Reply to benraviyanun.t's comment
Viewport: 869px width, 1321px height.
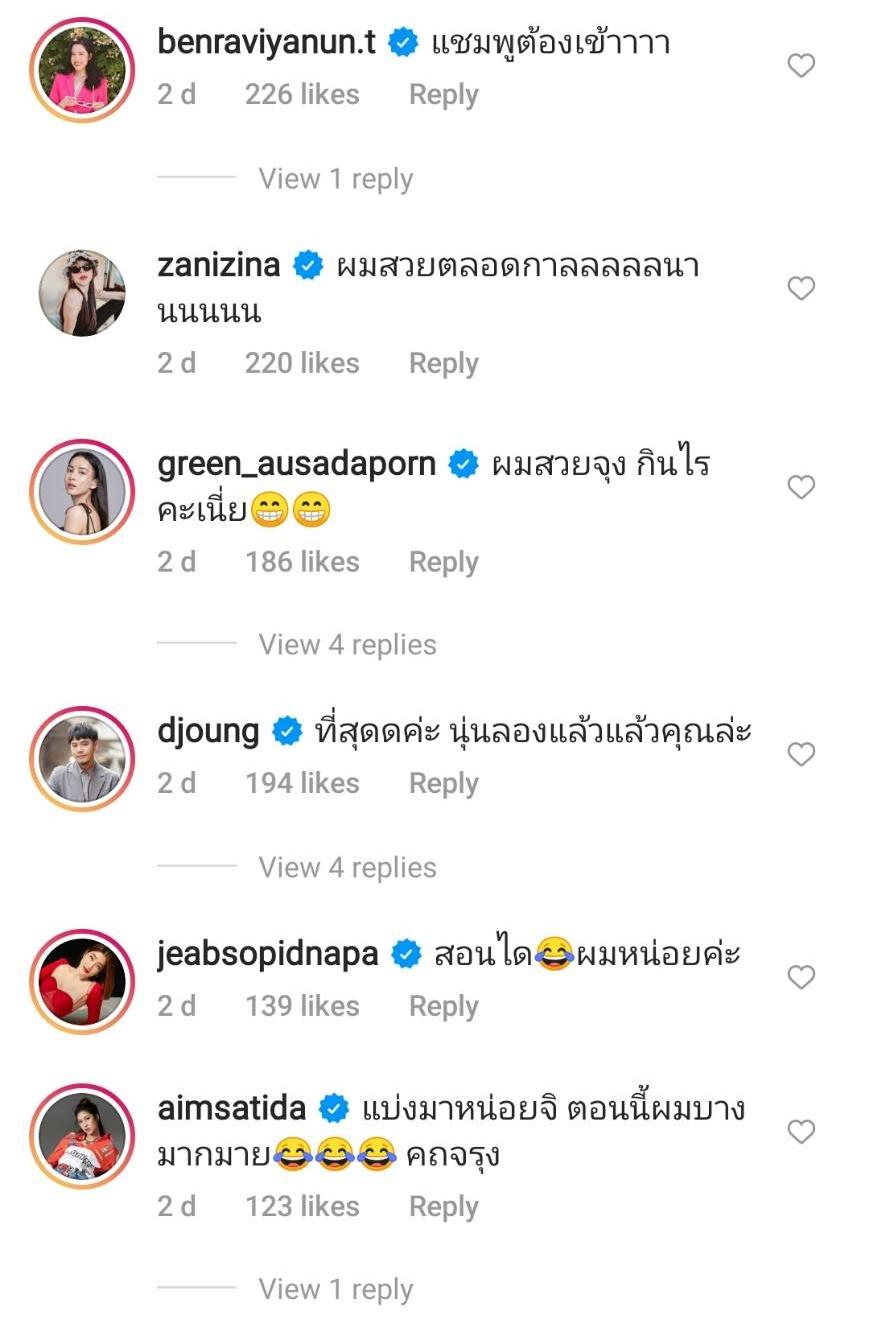tap(443, 95)
